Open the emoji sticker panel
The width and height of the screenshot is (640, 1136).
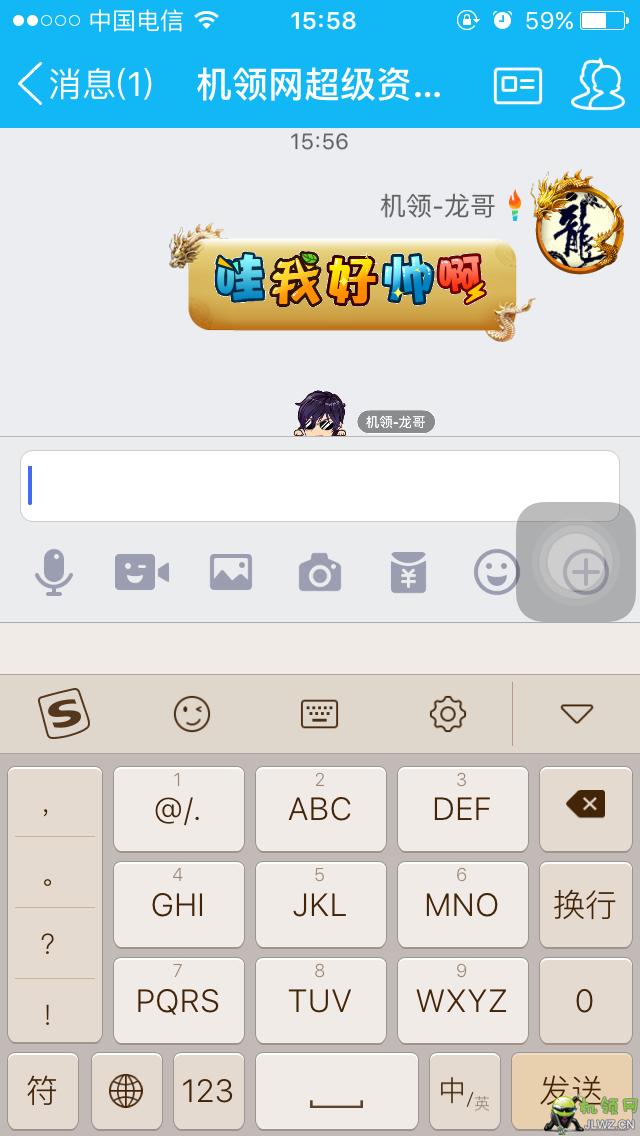(x=496, y=573)
